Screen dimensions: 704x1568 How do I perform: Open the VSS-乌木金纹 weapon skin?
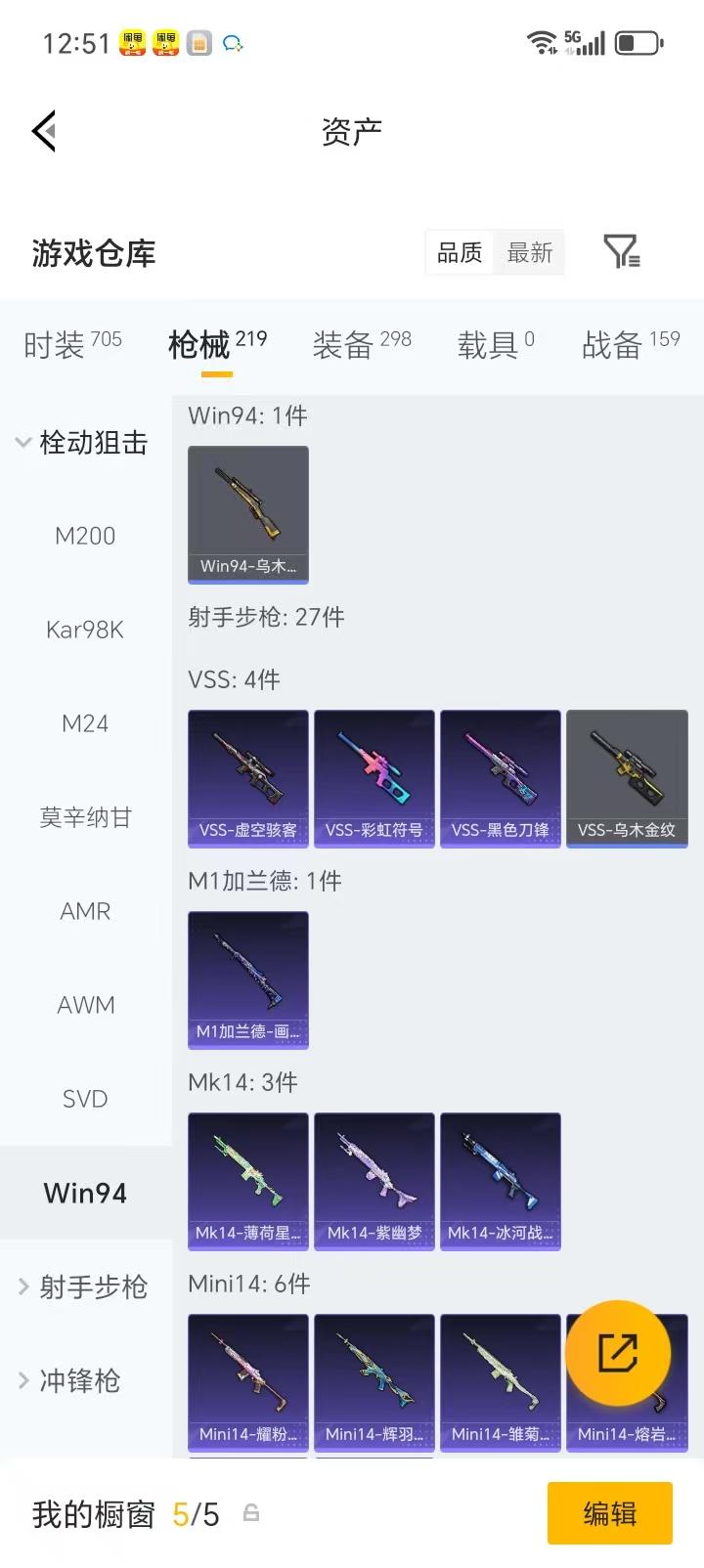pyautogui.click(x=627, y=778)
